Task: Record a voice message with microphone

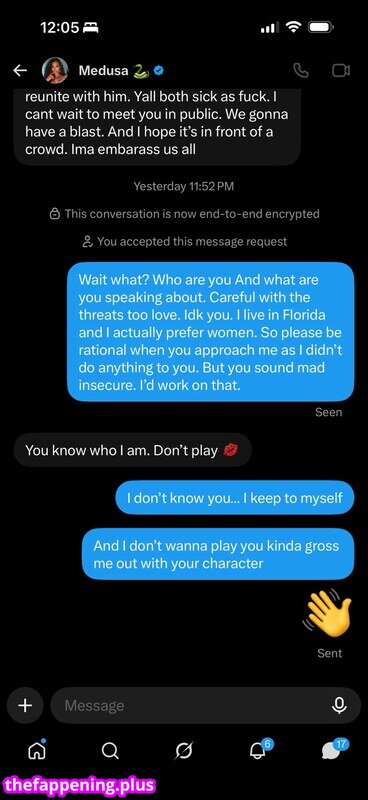Action: (x=339, y=705)
